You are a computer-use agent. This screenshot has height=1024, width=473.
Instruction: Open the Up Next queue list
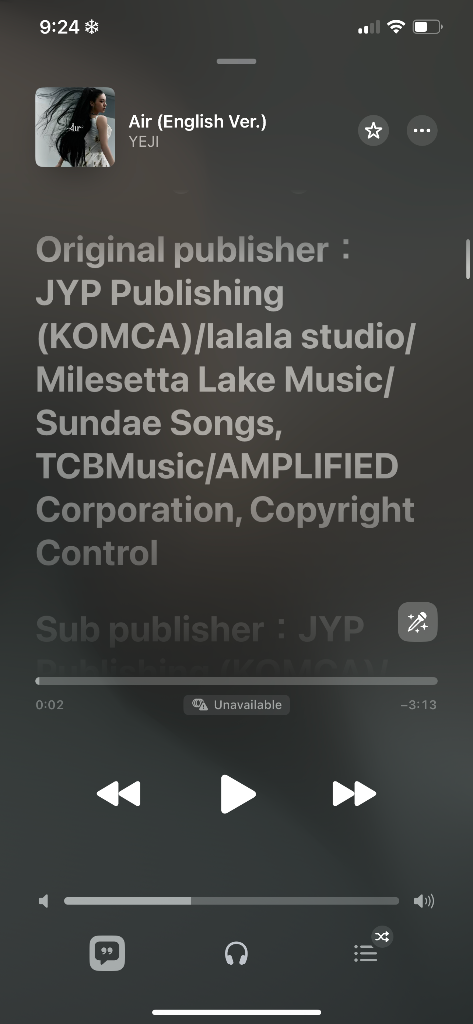click(367, 954)
